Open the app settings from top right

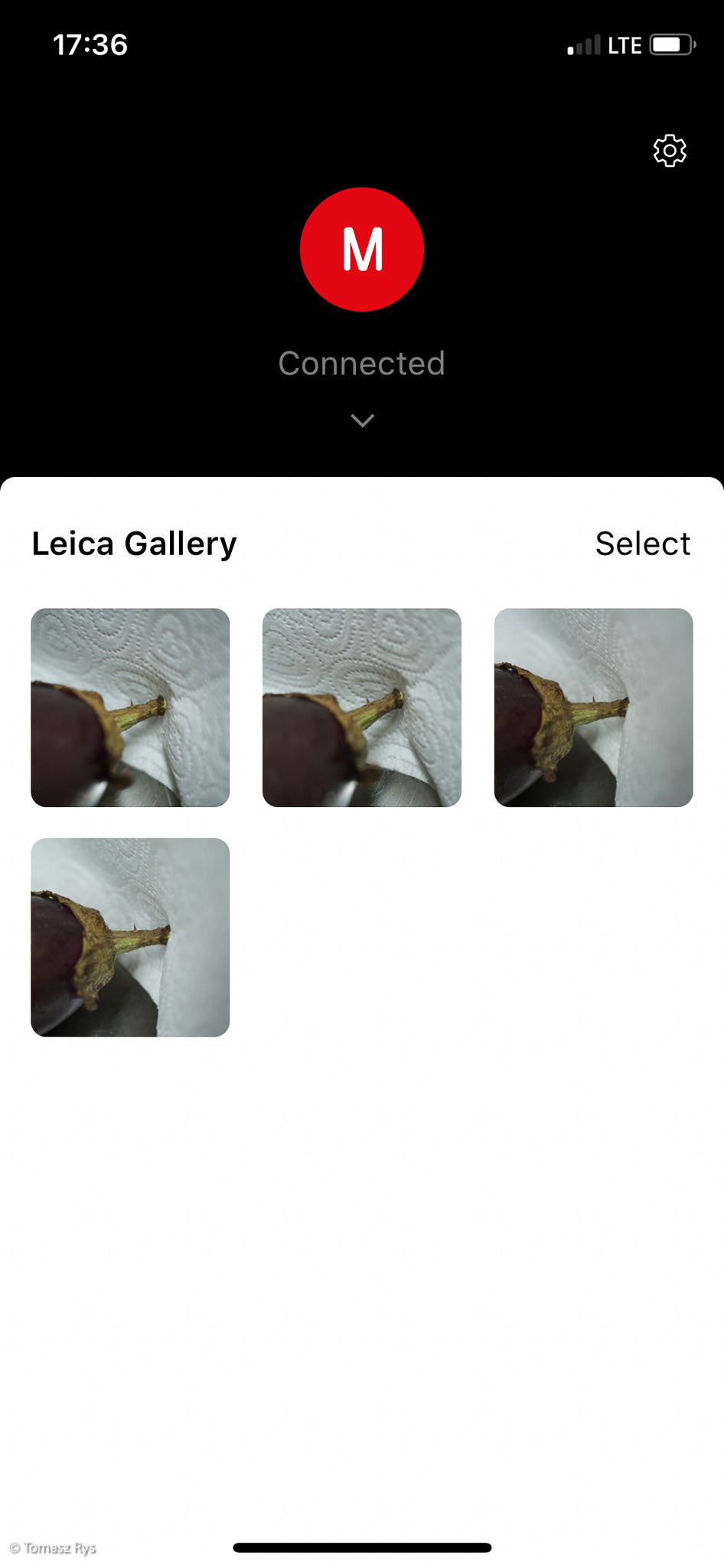pos(669,150)
